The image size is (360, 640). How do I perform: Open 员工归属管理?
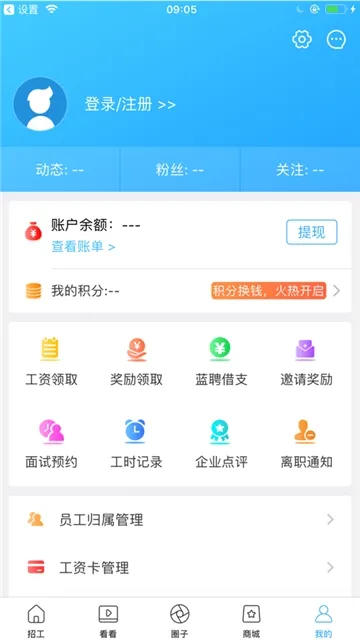(180, 520)
